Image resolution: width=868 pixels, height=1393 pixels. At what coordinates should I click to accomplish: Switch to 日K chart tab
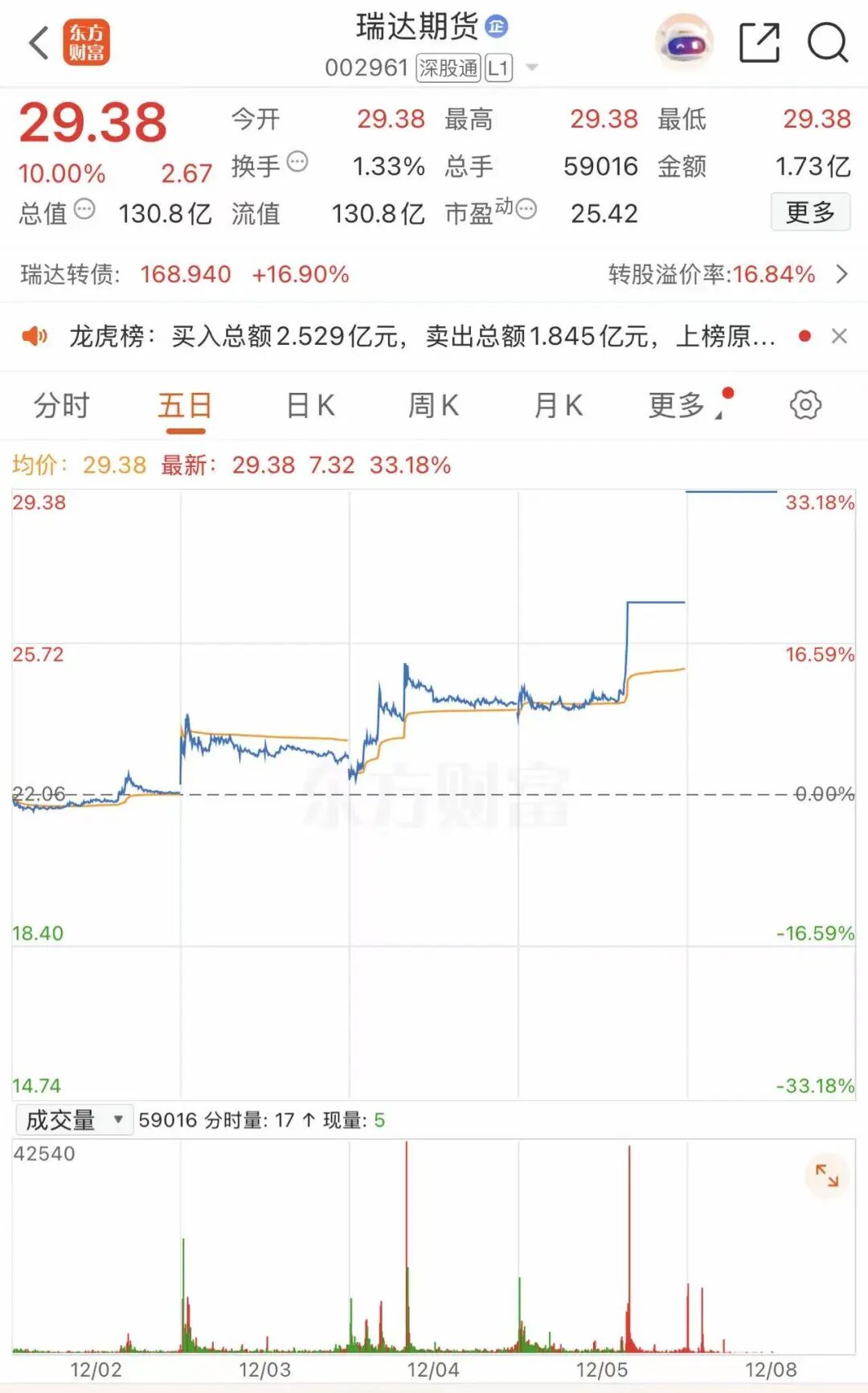tap(310, 406)
